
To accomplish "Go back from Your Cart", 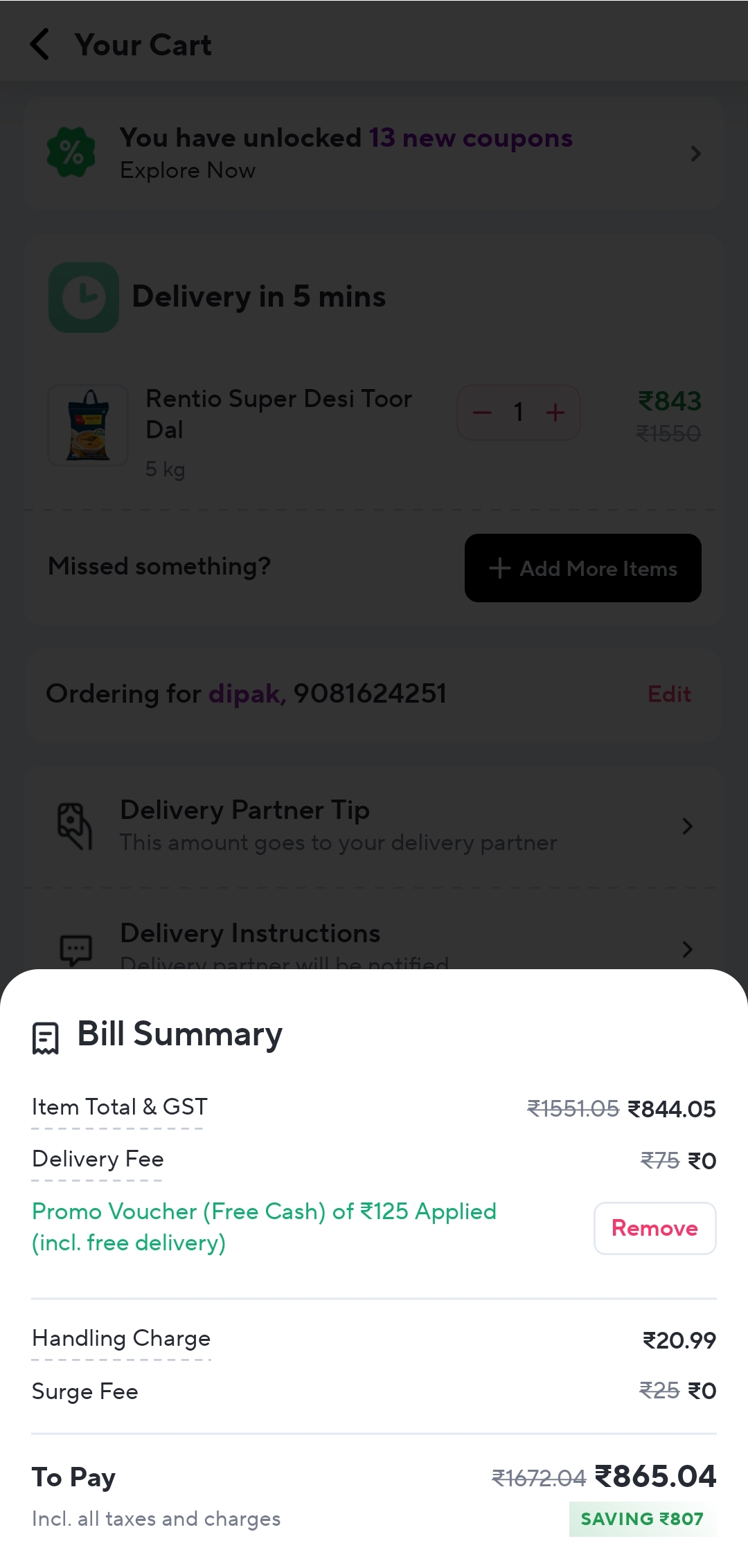I will (x=40, y=45).
